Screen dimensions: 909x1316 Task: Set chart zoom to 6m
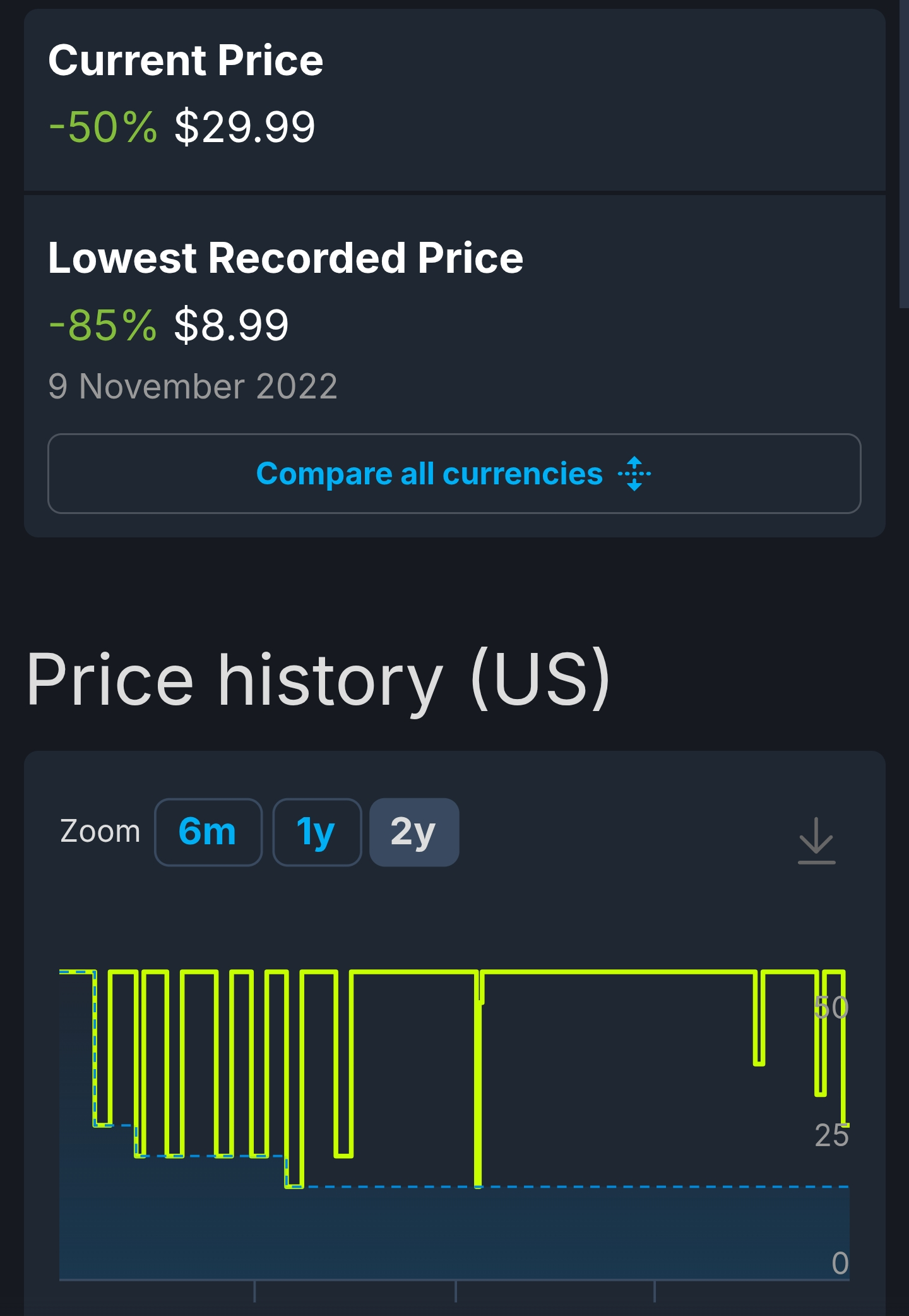(x=208, y=832)
